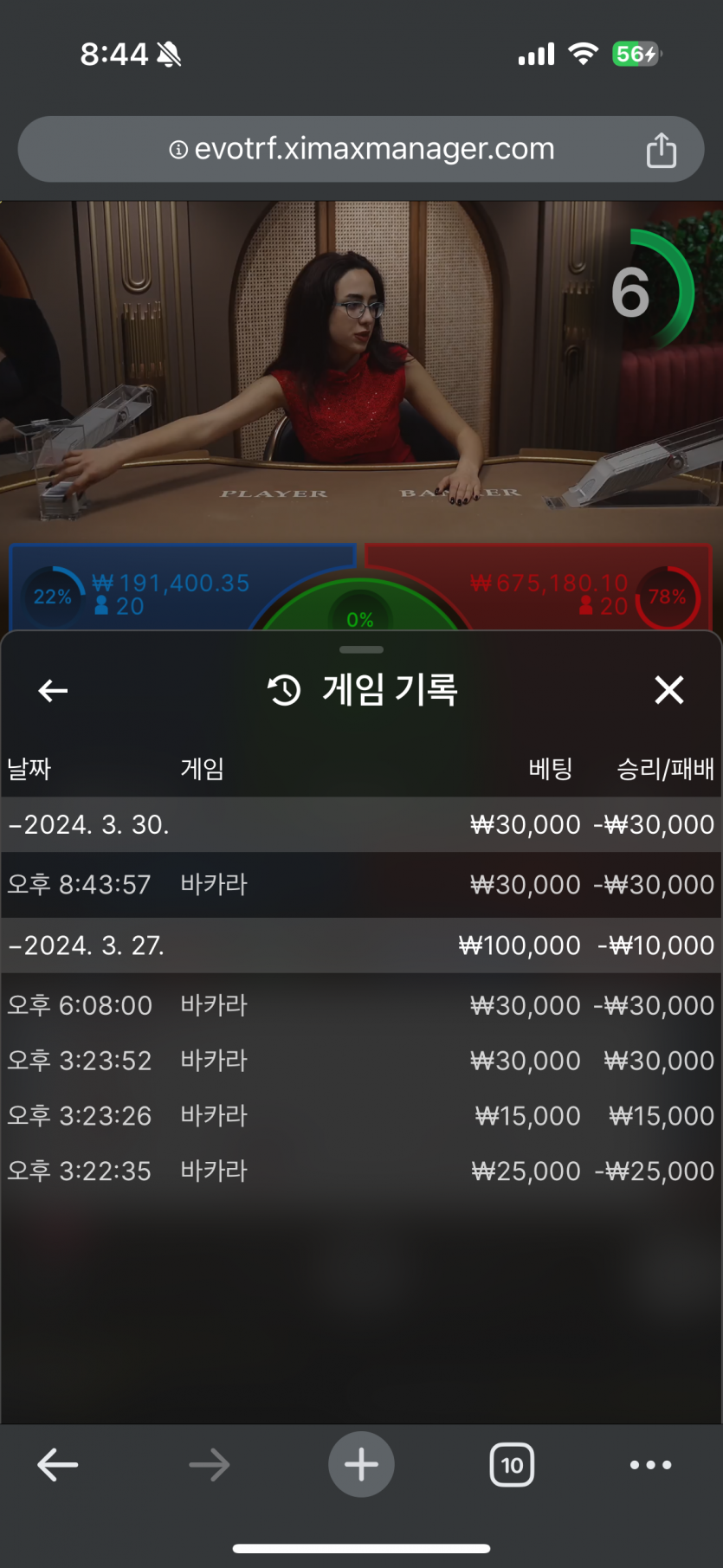Open the 3:23:26 baccarat round record
The height and width of the screenshot is (1568, 723).
tap(361, 1116)
